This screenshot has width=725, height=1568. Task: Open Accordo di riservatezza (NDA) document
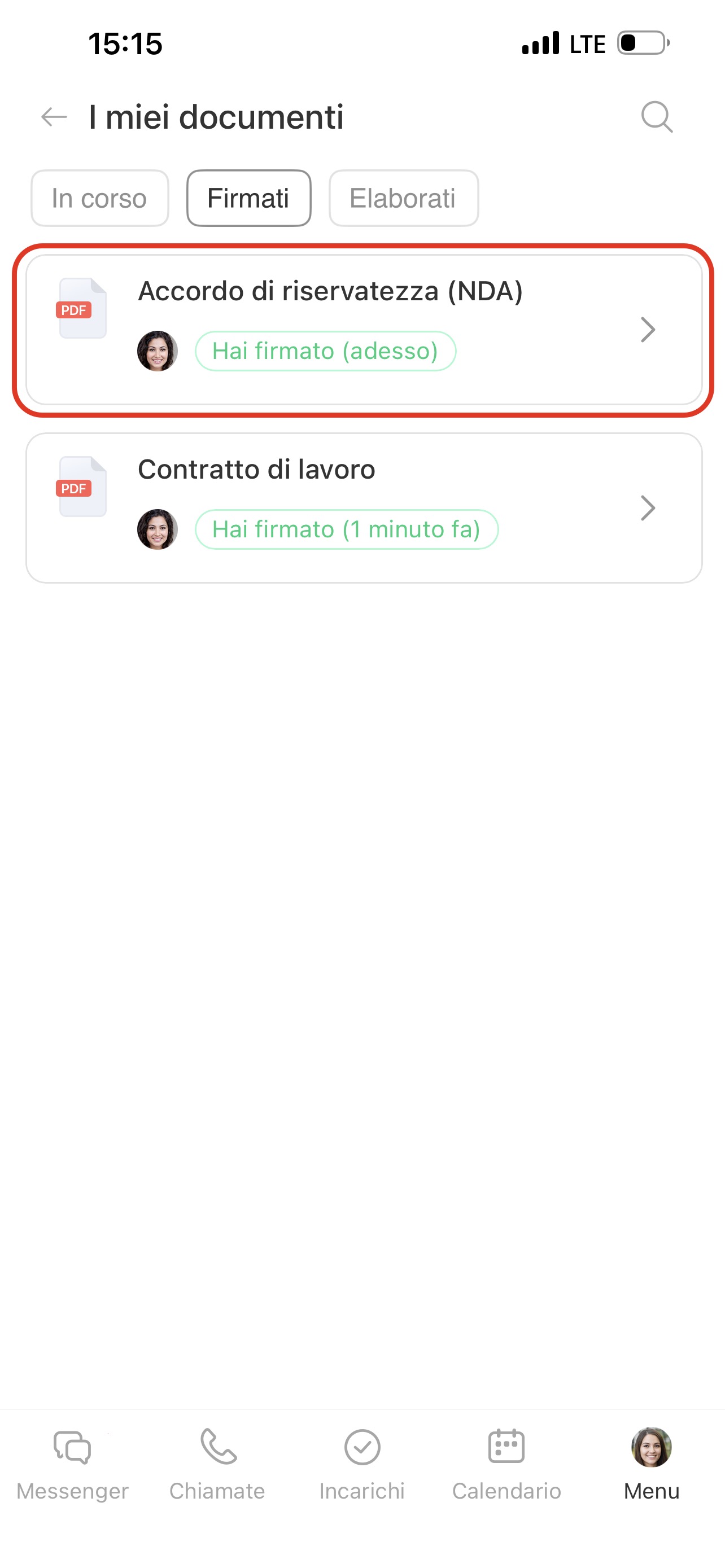coord(364,330)
